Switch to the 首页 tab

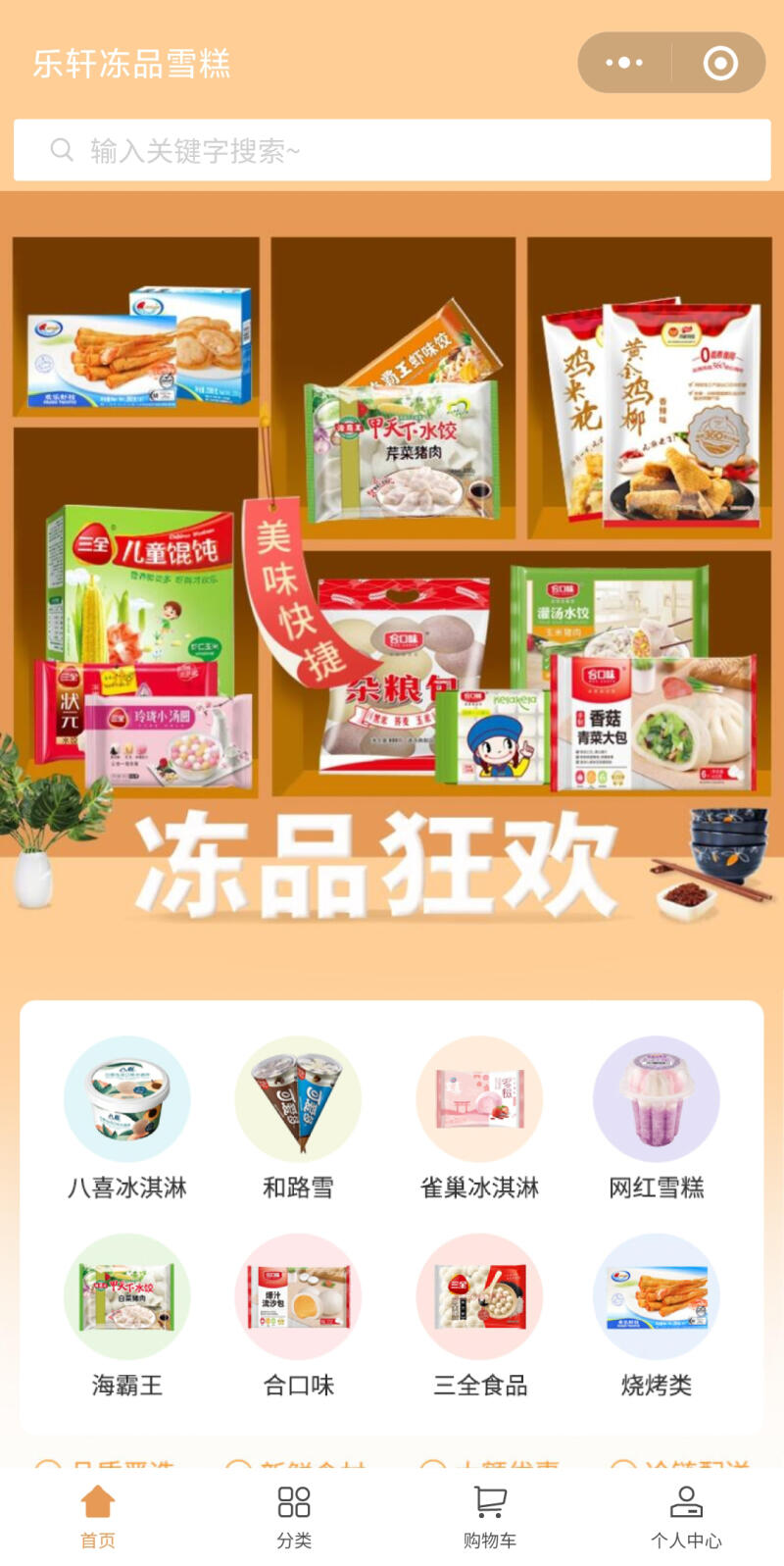tap(98, 1516)
